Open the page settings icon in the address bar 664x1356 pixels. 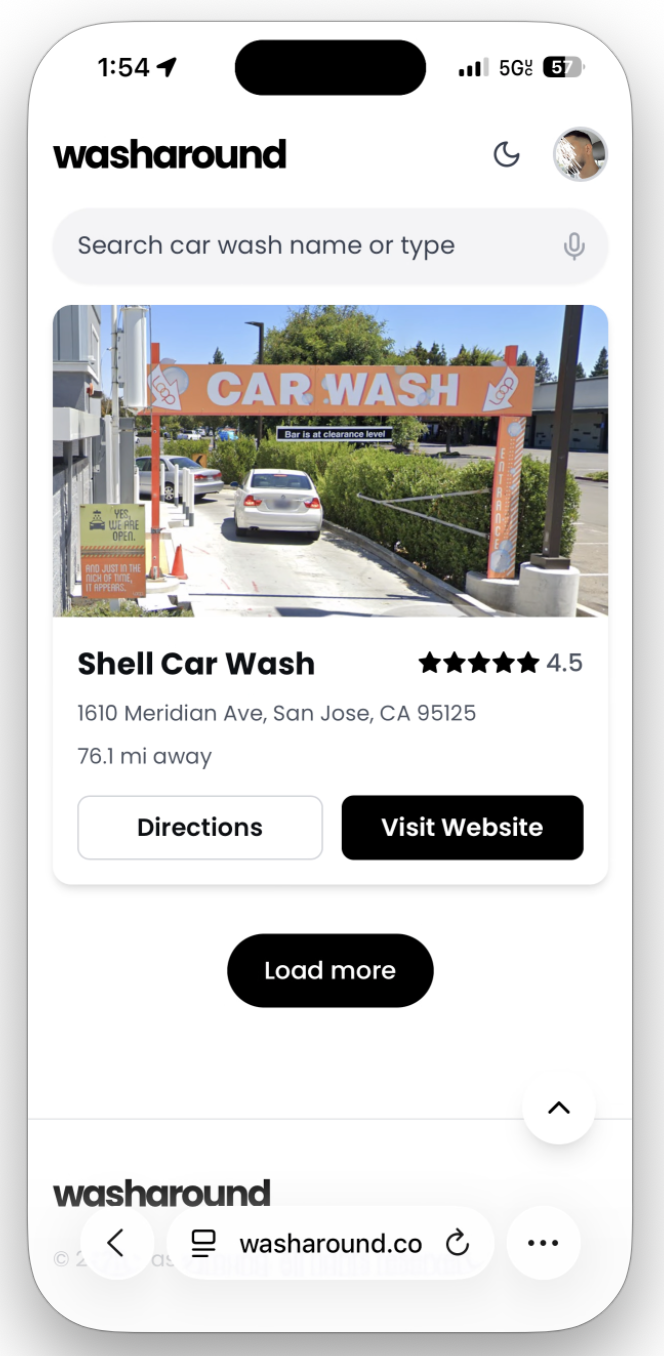[204, 1243]
